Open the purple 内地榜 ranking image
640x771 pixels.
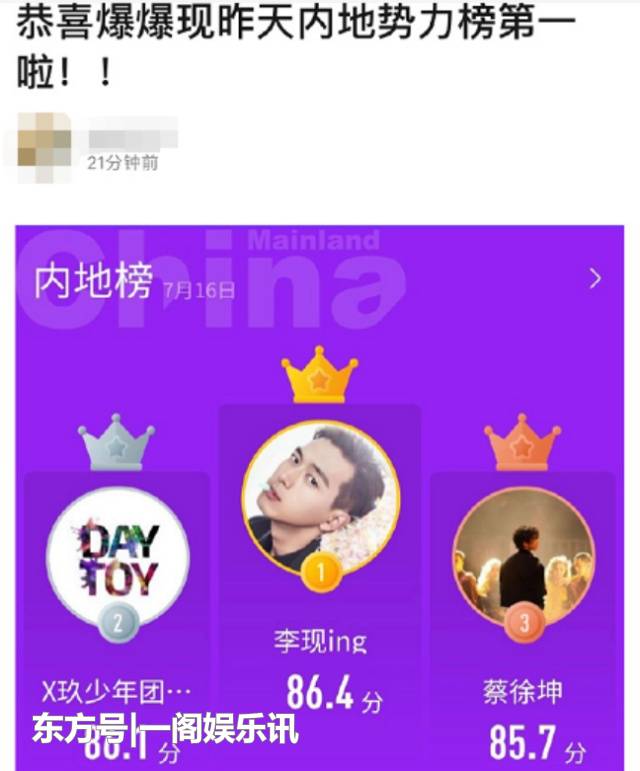click(x=320, y=500)
